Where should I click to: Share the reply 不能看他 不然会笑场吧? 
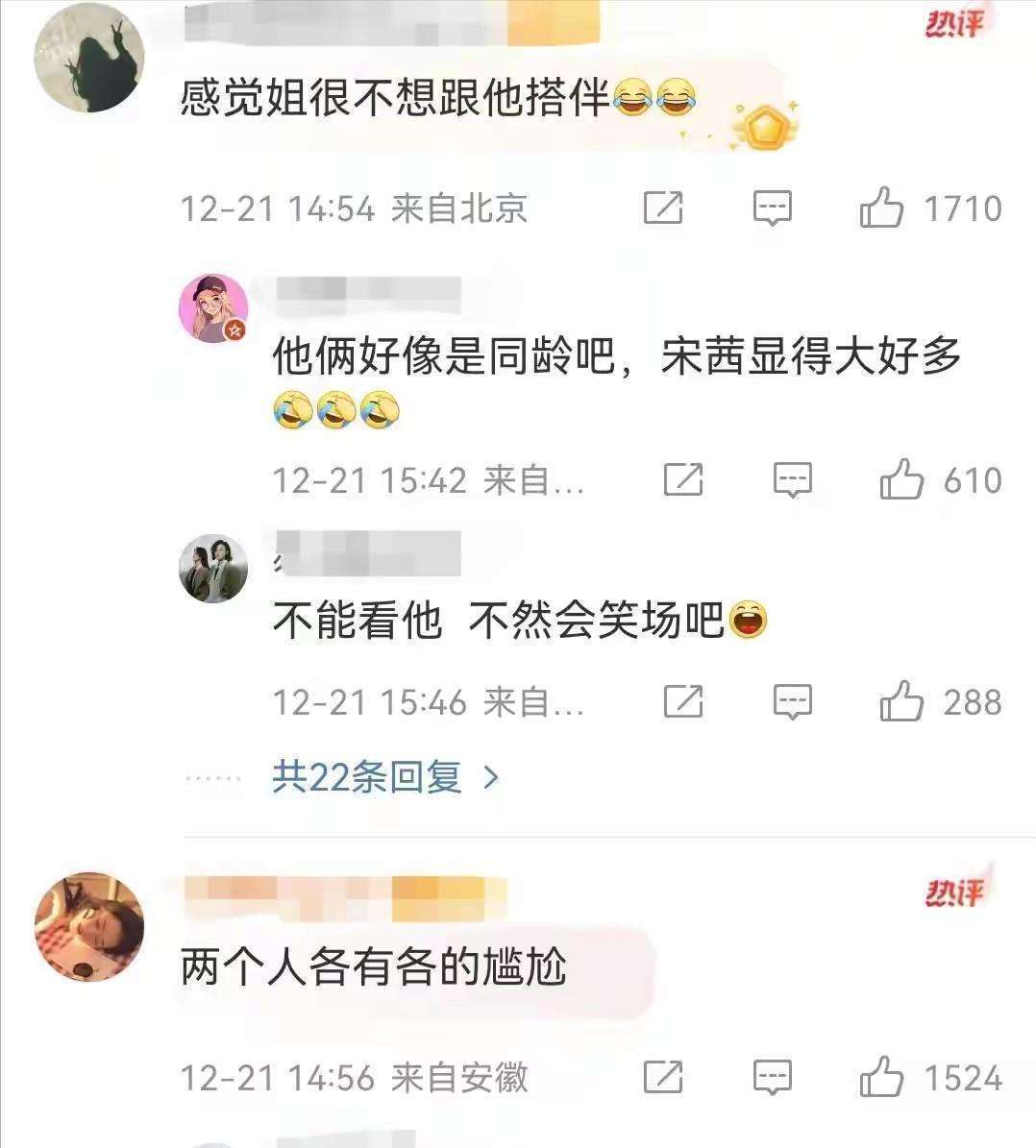[x=683, y=701]
